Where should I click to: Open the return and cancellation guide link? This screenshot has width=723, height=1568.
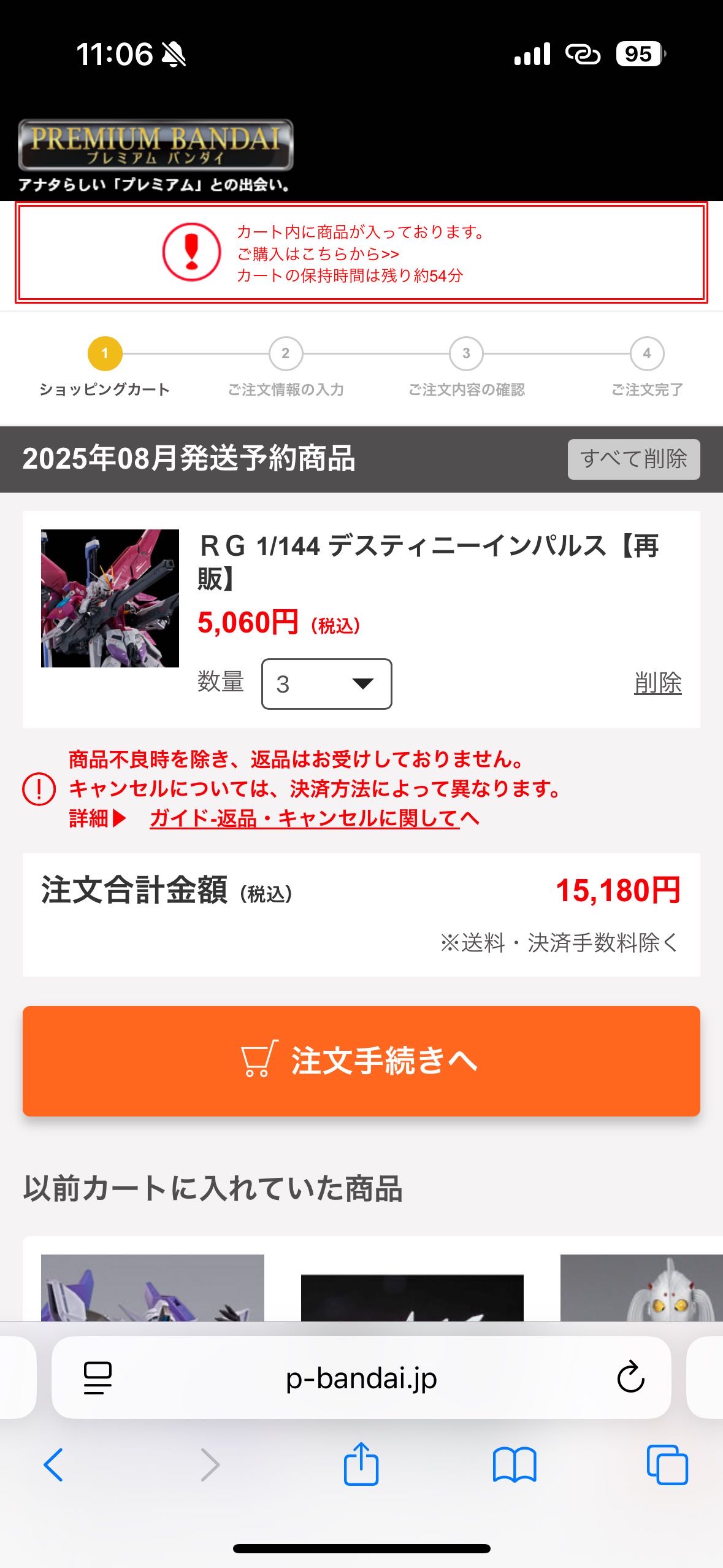point(314,818)
